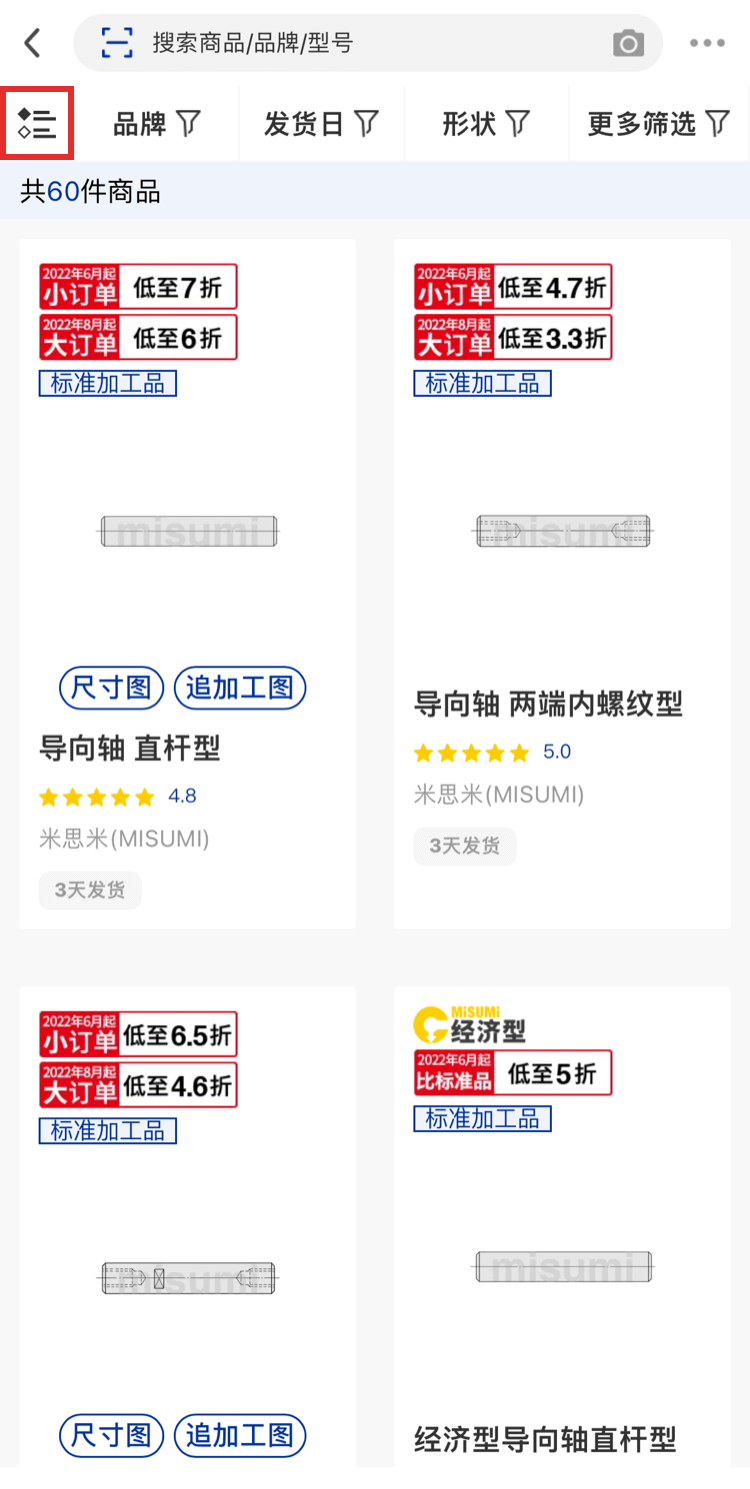This screenshot has width=750, height=1489.
Task: Go back using the top arrow
Action: 34,43
